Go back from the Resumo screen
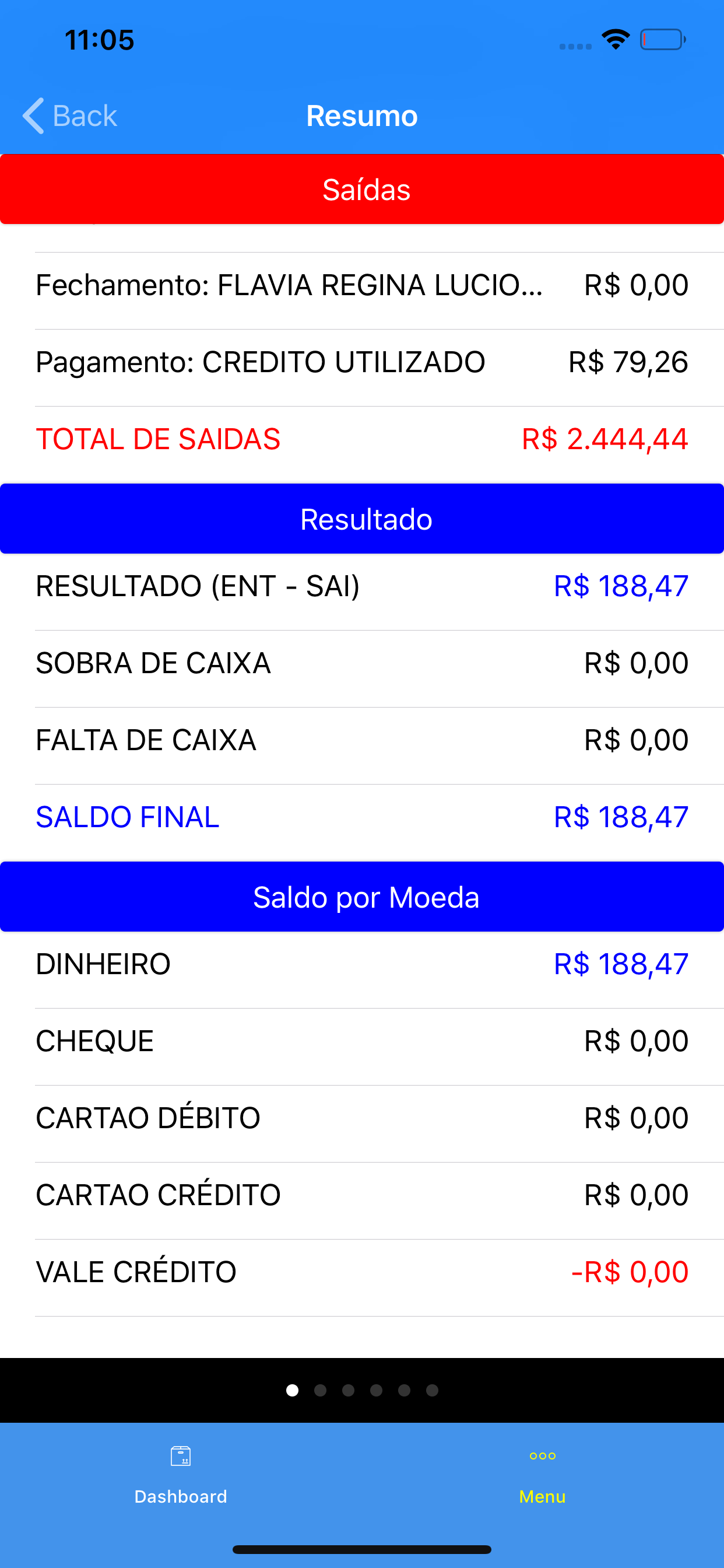The image size is (724, 1568). 69,116
